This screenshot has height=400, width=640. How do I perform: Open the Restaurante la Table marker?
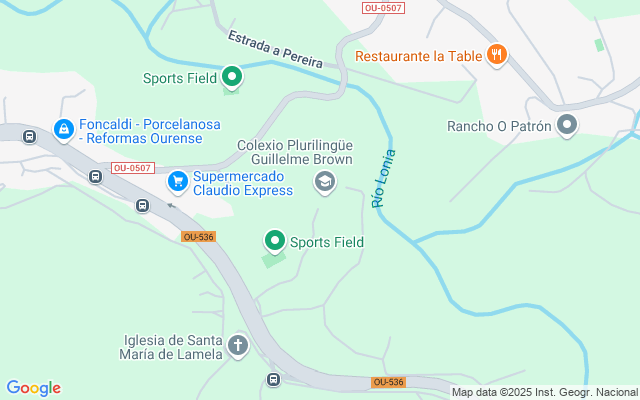click(x=496, y=56)
